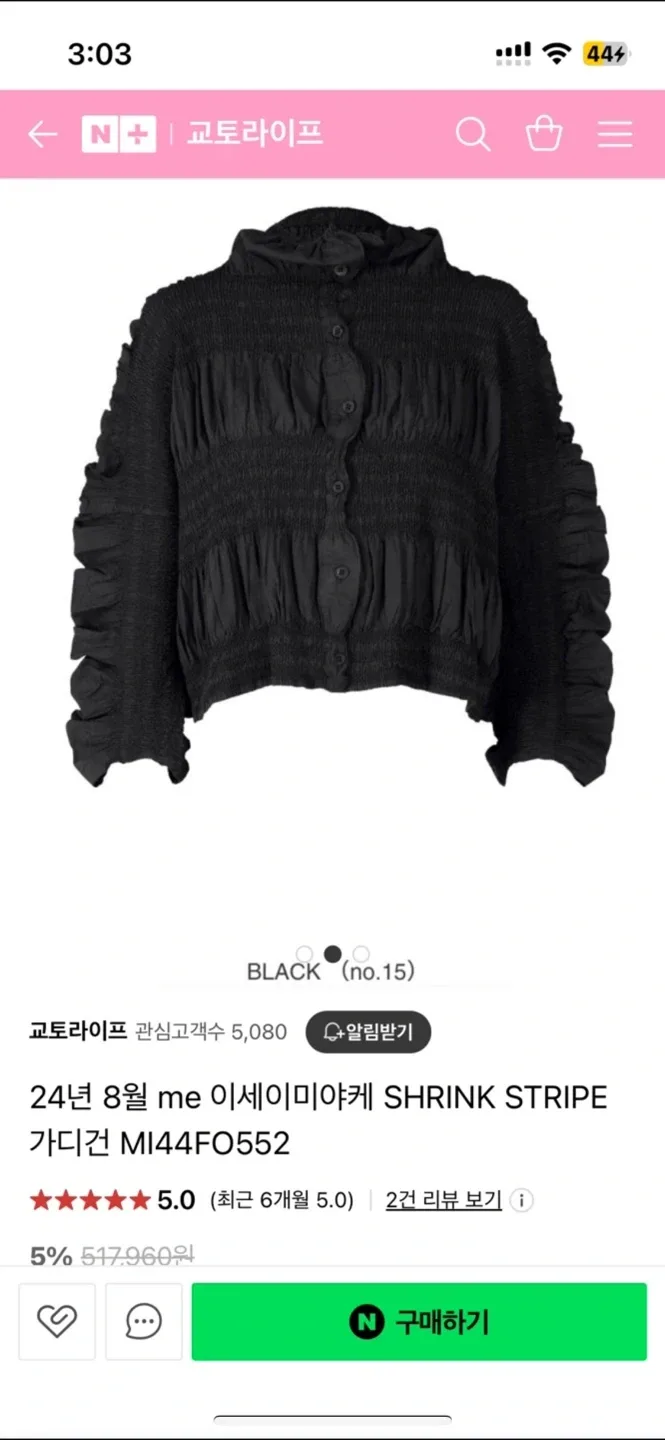
Task: Open the chat inquiry bubble
Action: tap(144, 1322)
